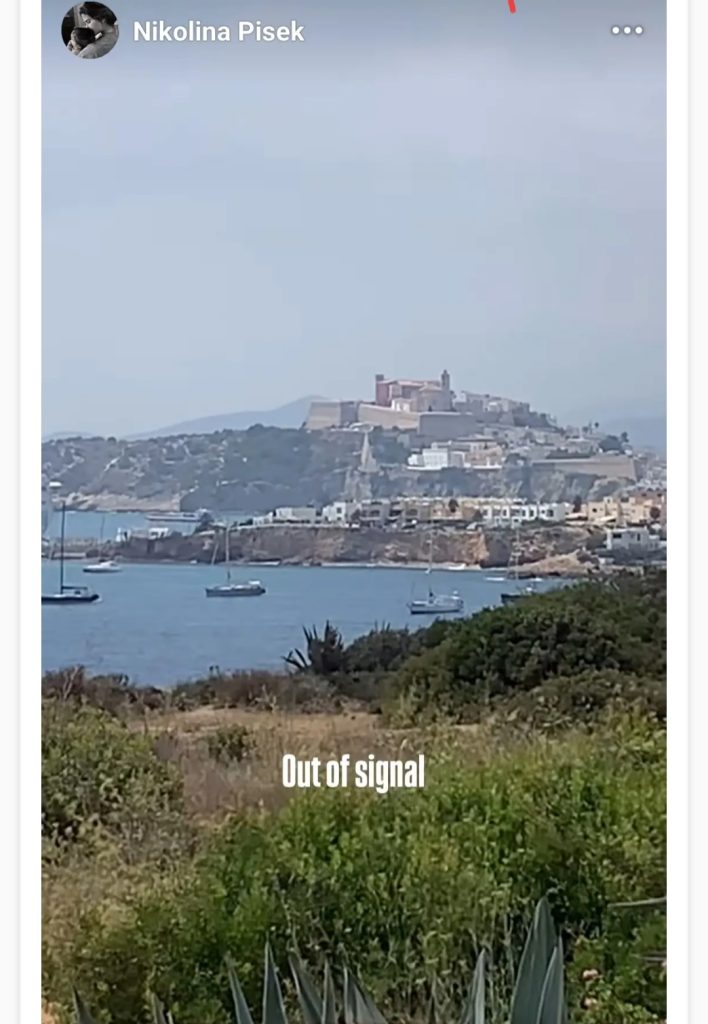The image size is (708, 1024).
Task: Tap the Nikolina Pisek username
Action: 218,31
